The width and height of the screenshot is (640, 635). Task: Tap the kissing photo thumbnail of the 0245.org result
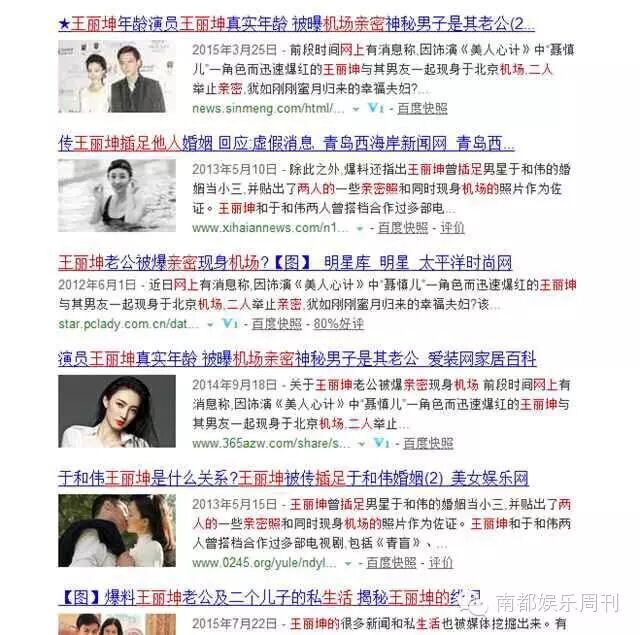point(117,531)
